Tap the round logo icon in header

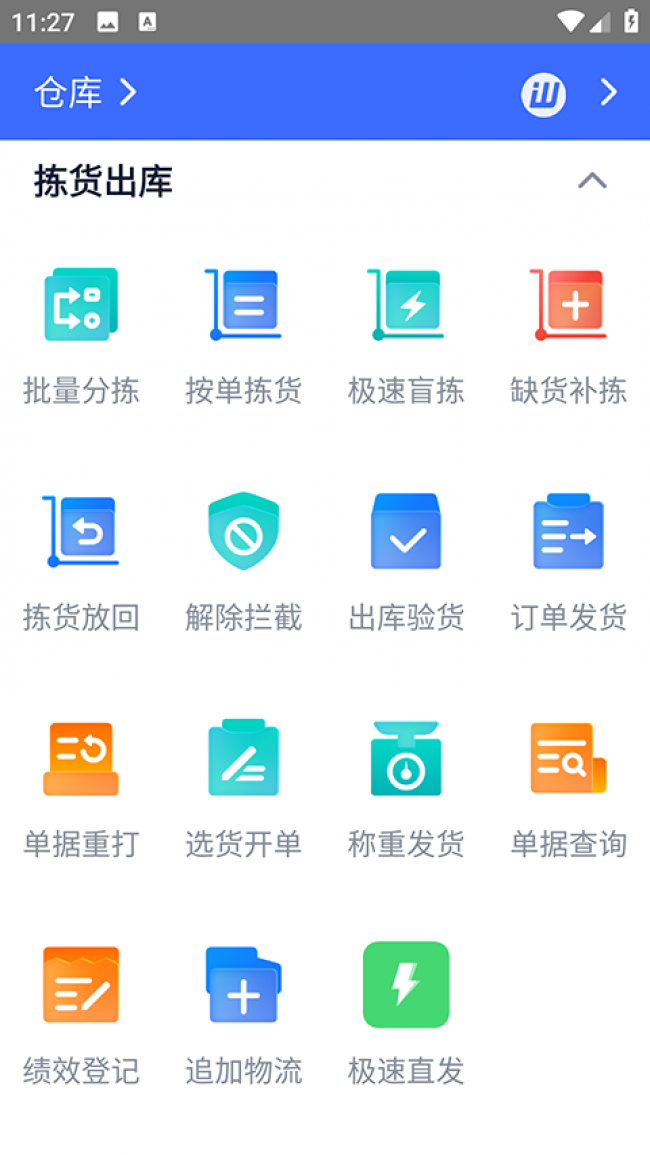click(x=543, y=94)
